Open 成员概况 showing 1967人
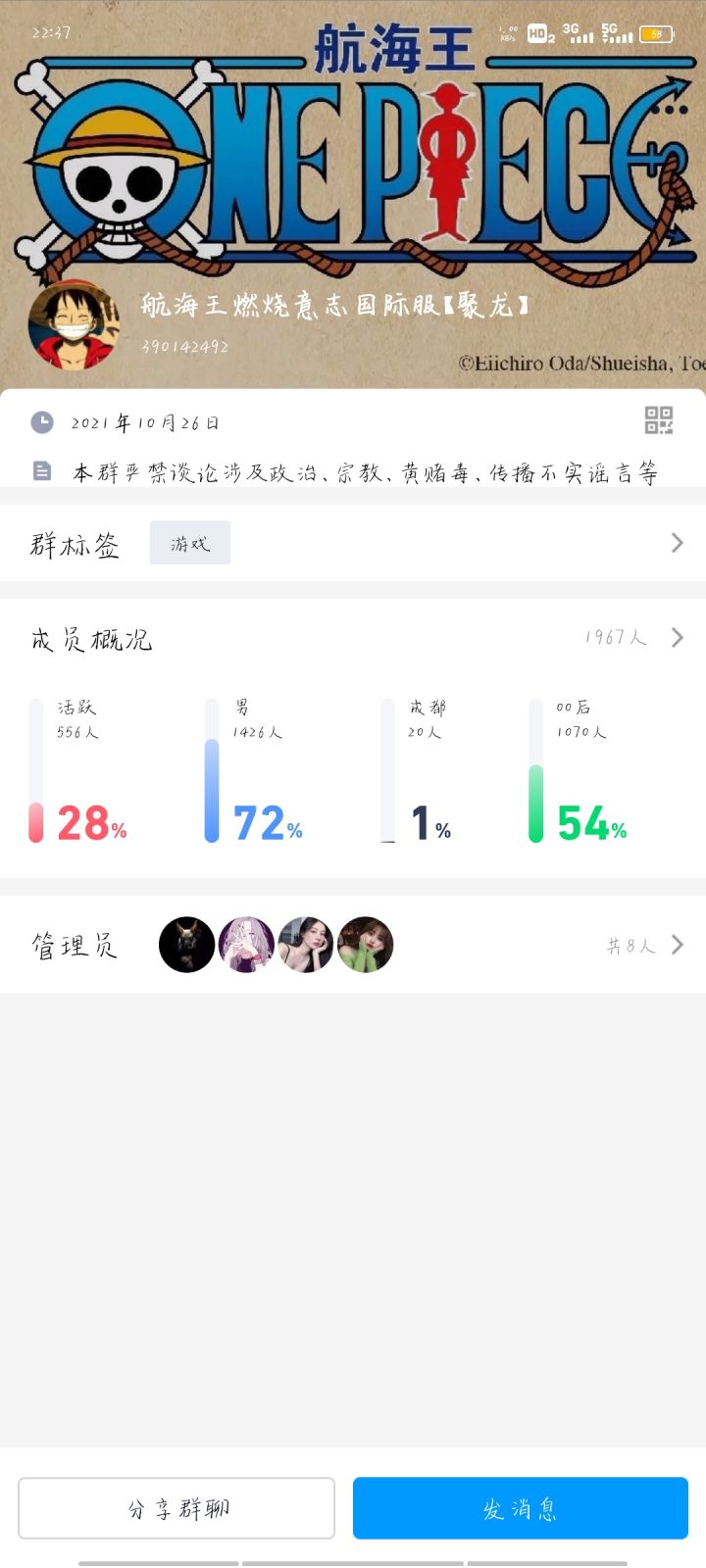This screenshot has height=1568, width=706. pyautogui.click(x=353, y=638)
